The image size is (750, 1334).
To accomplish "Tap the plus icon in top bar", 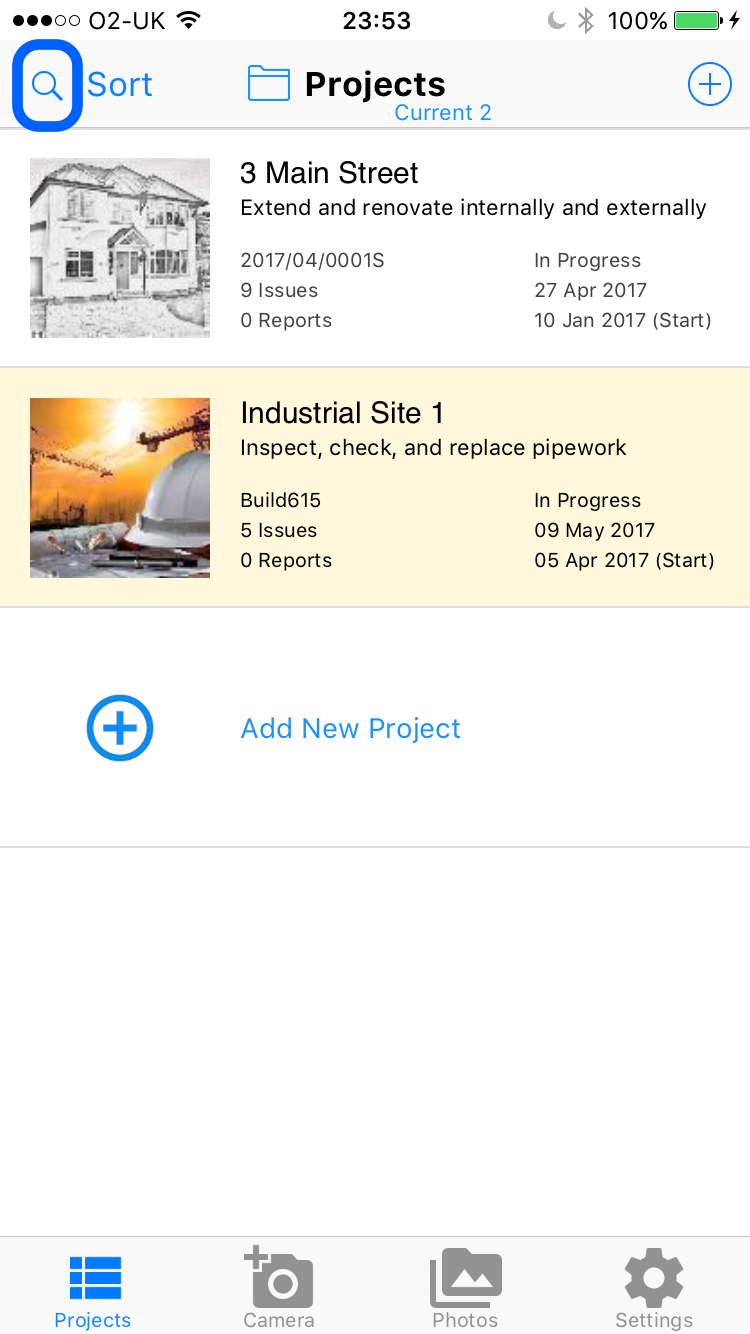I will (709, 85).
